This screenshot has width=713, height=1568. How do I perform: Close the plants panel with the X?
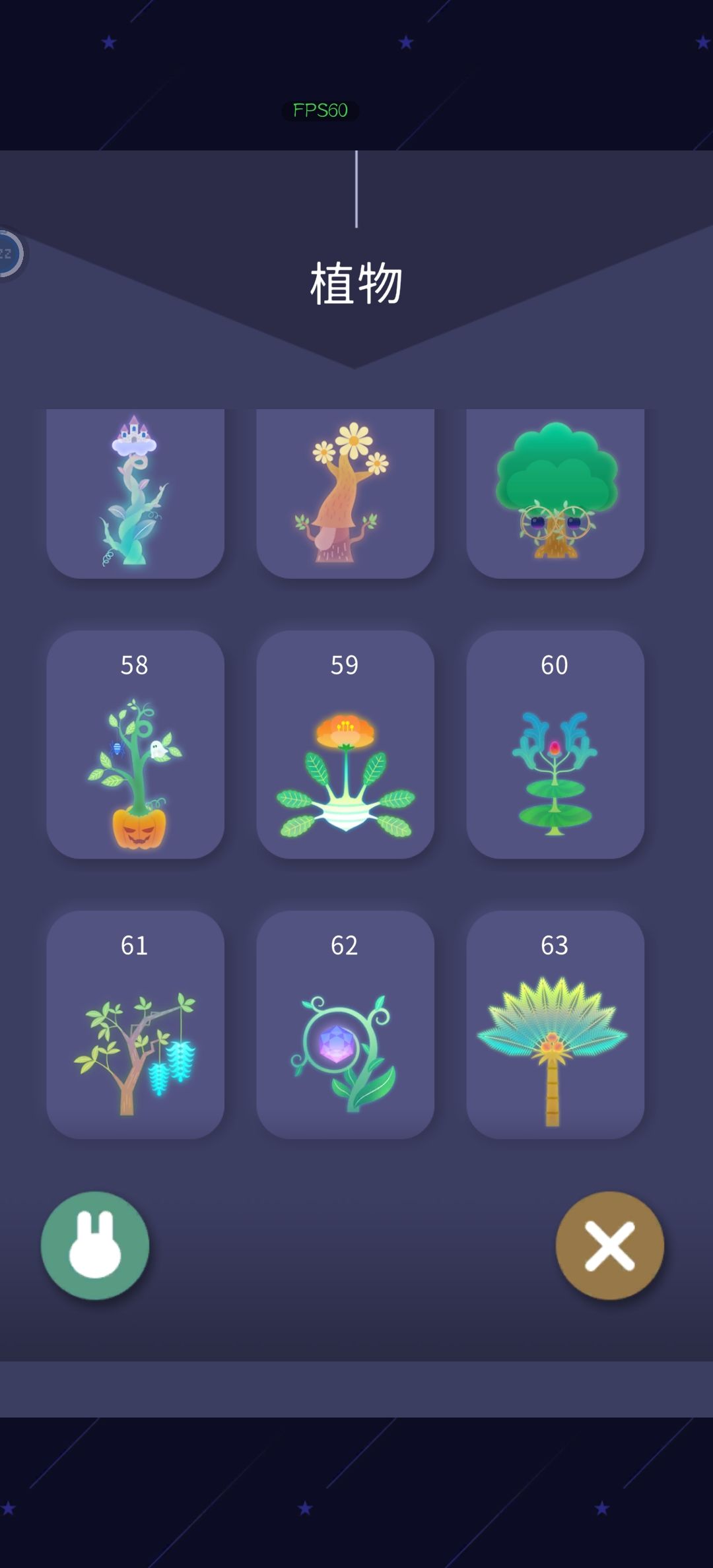click(x=610, y=1245)
